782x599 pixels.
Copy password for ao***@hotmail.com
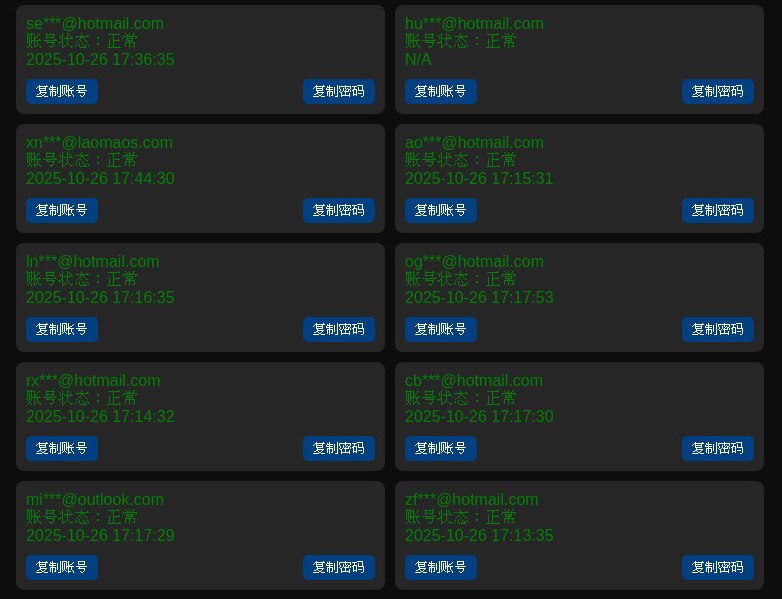718,210
